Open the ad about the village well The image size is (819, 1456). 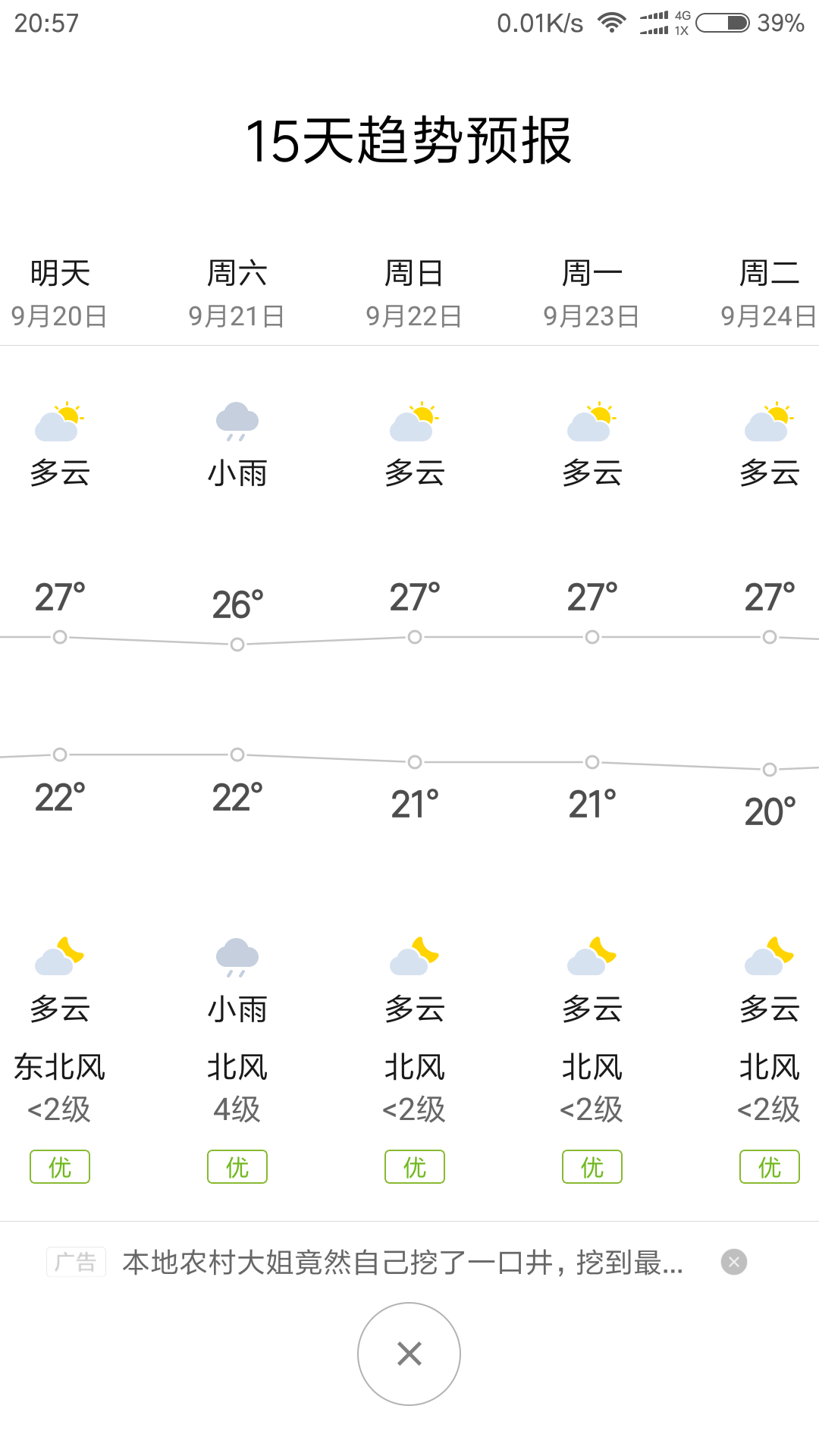coord(402,1263)
